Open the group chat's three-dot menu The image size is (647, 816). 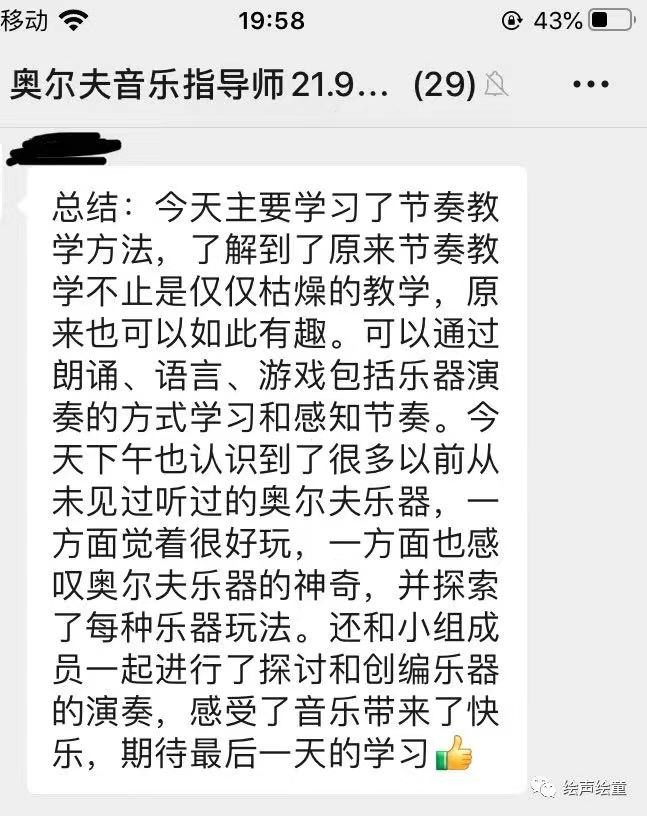[x=591, y=85]
